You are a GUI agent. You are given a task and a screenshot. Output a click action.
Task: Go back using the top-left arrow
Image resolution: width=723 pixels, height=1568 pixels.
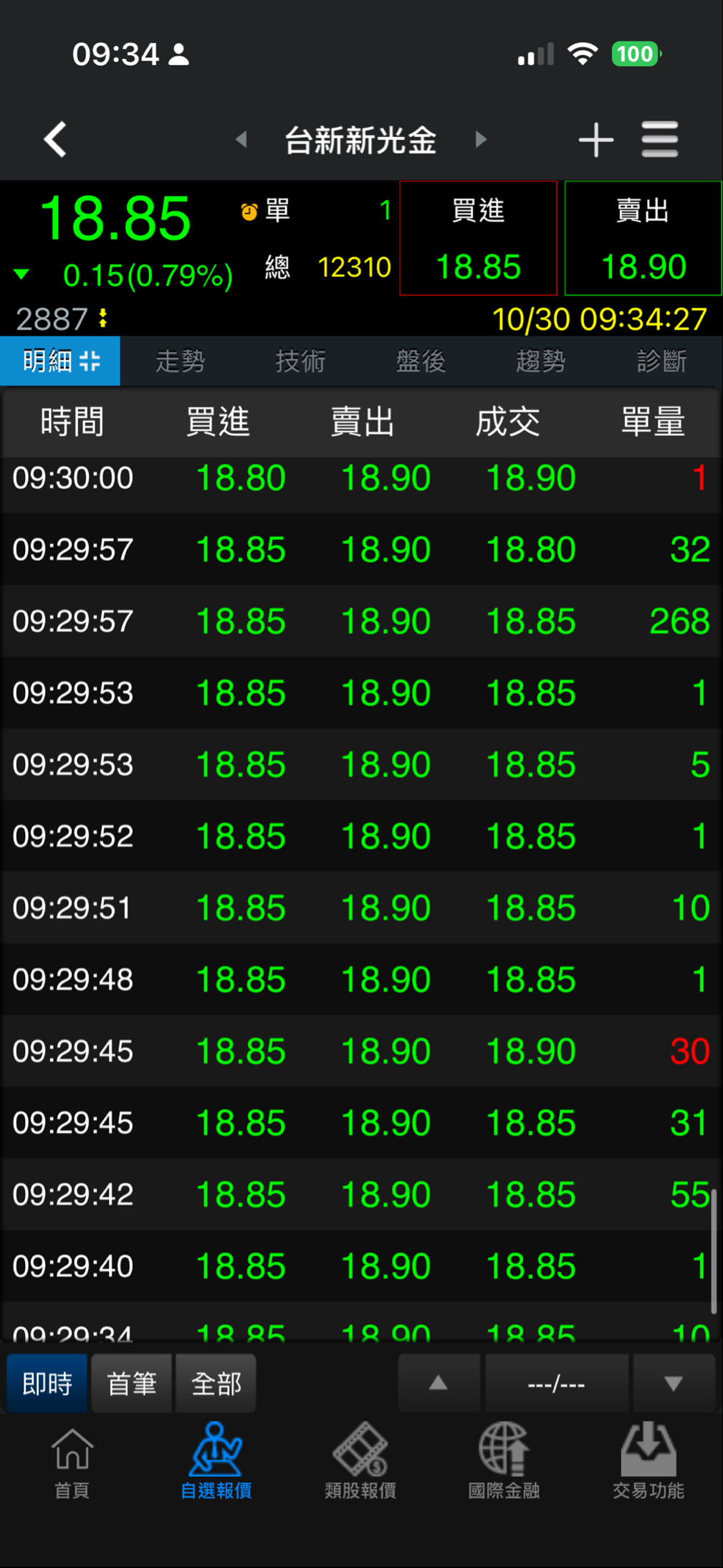(x=55, y=138)
